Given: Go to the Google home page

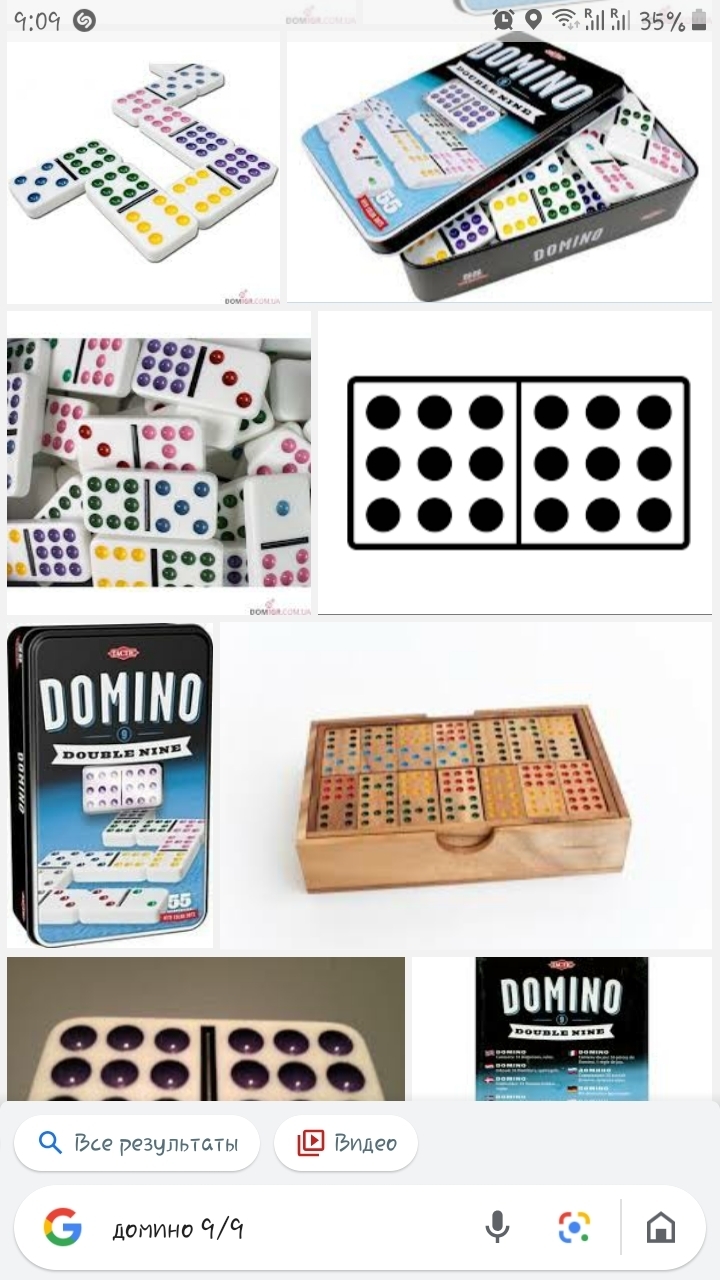Looking at the screenshot, I should (661, 1227).
